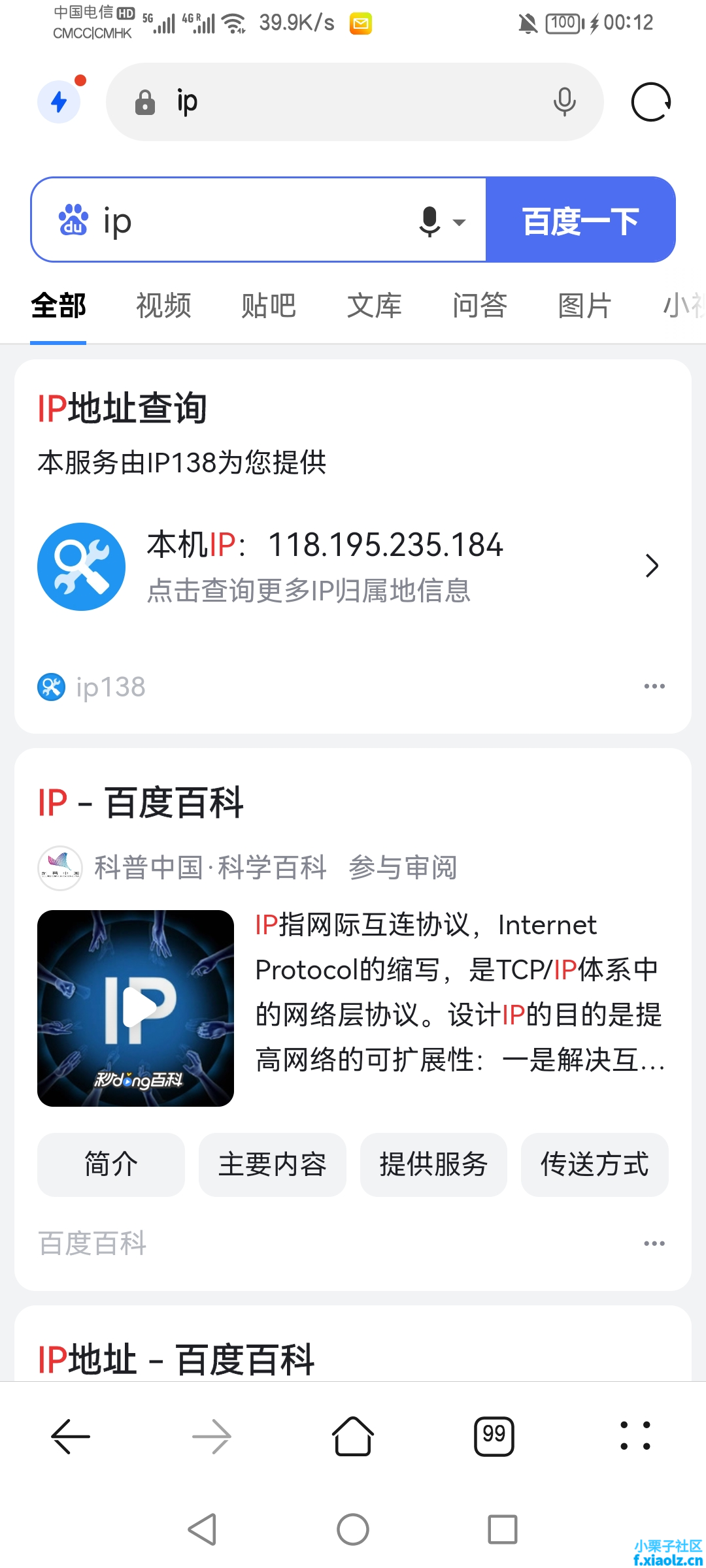706x1568 pixels.
Task: Open the tab switcher showing 99
Action: click(494, 1436)
